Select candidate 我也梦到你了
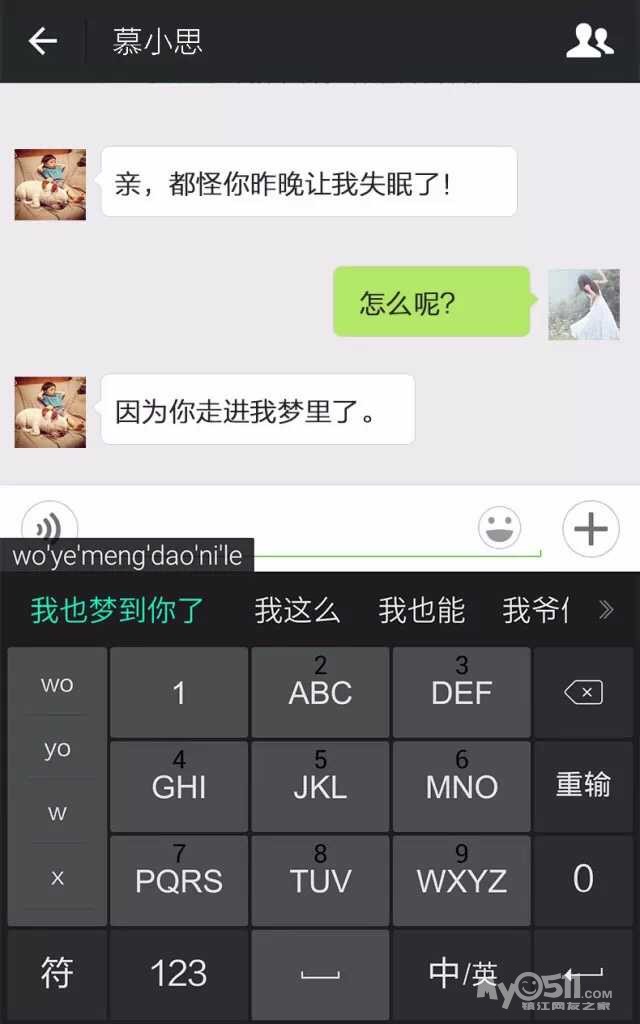Viewport: 640px width, 1024px height. [117, 610]
